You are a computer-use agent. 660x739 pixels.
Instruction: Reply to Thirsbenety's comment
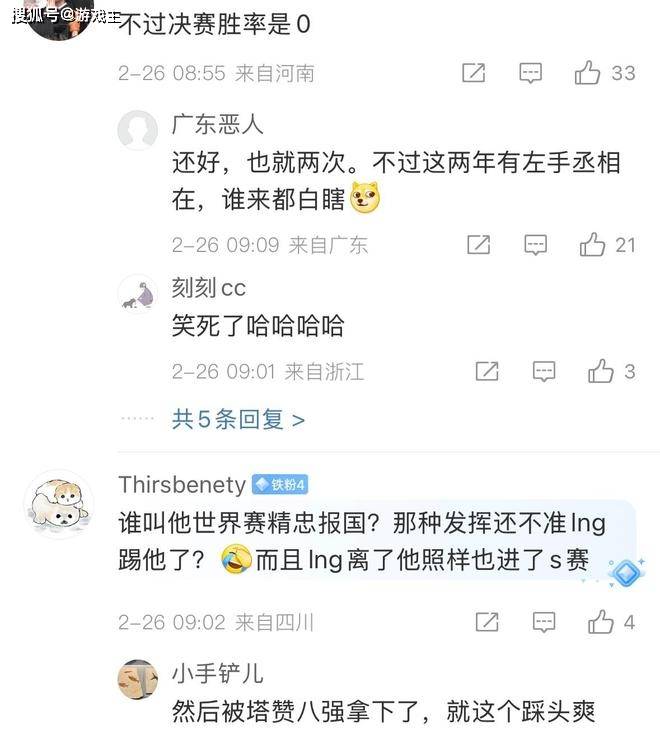pos(543,622)
